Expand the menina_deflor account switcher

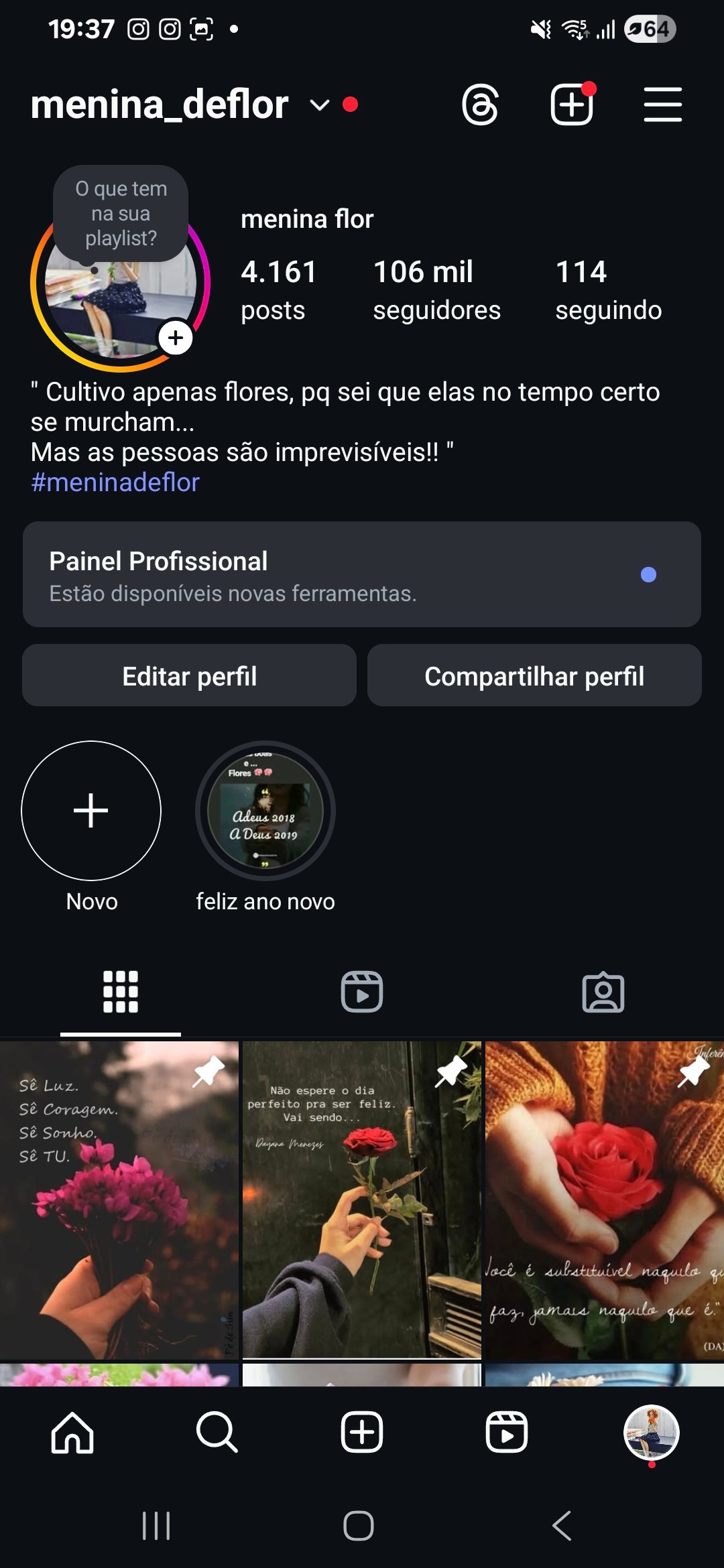point(319,105)
